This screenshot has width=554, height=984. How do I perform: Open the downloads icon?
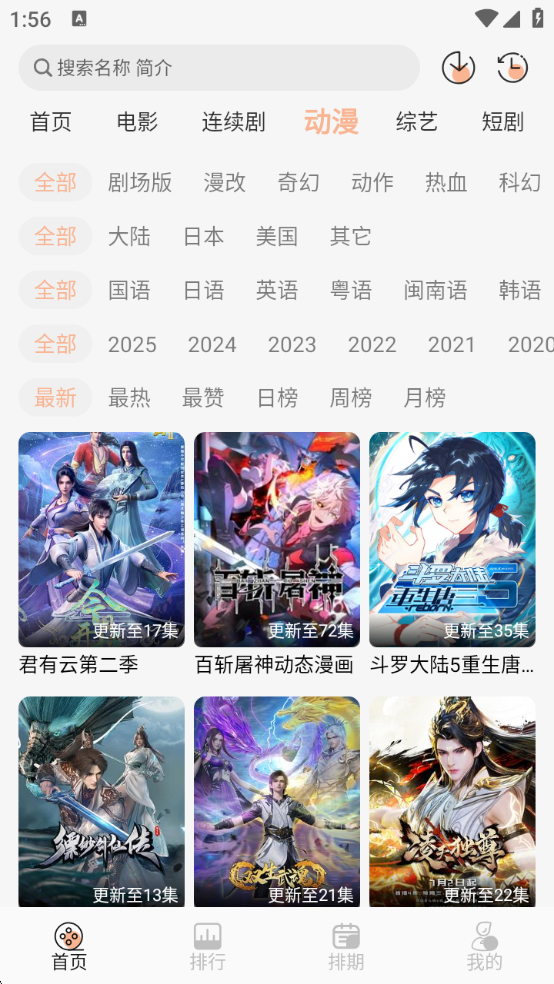458,68
